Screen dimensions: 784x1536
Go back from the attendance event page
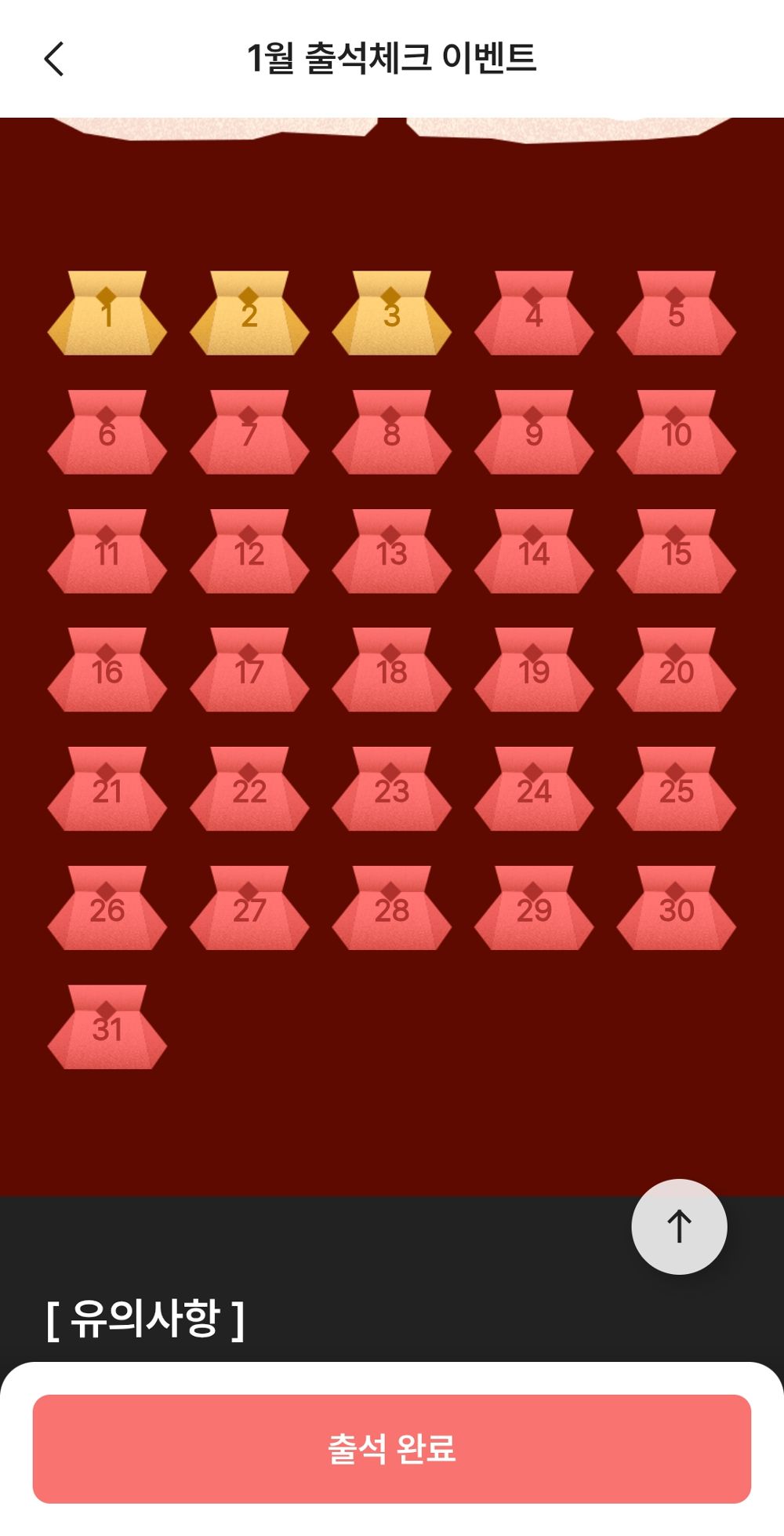point(53,59)
